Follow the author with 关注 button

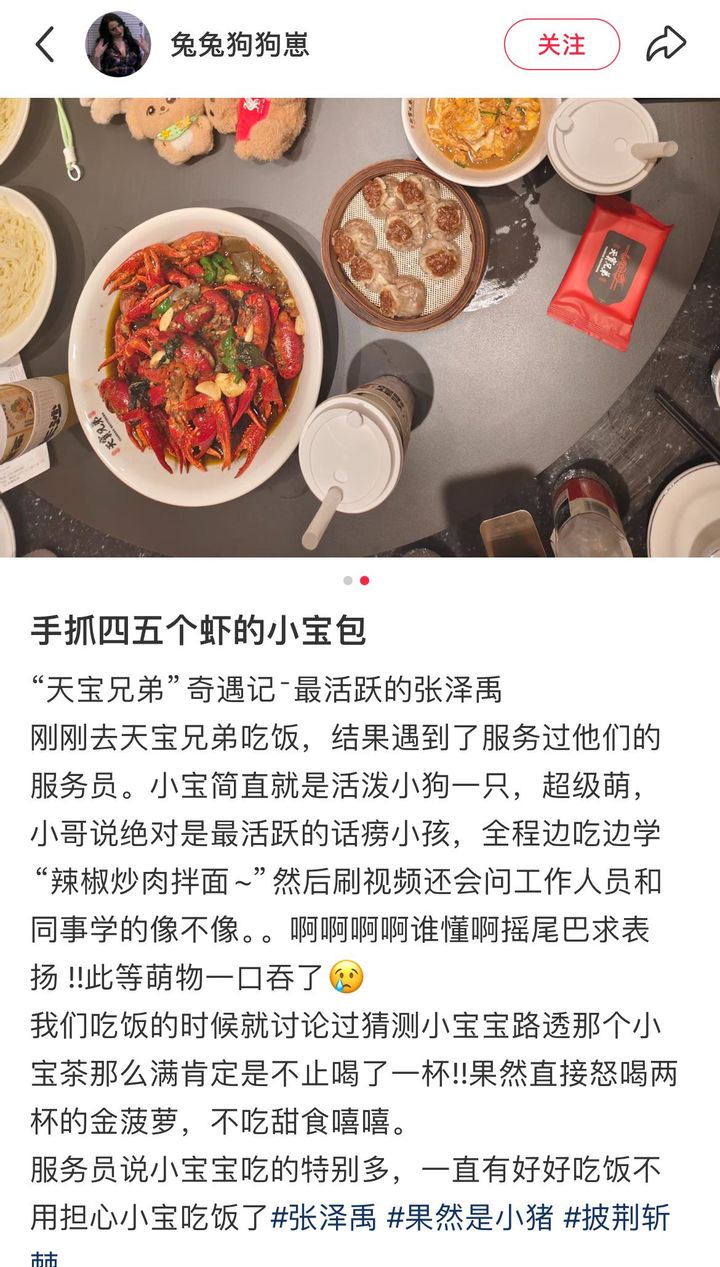[x=561, y=45]
